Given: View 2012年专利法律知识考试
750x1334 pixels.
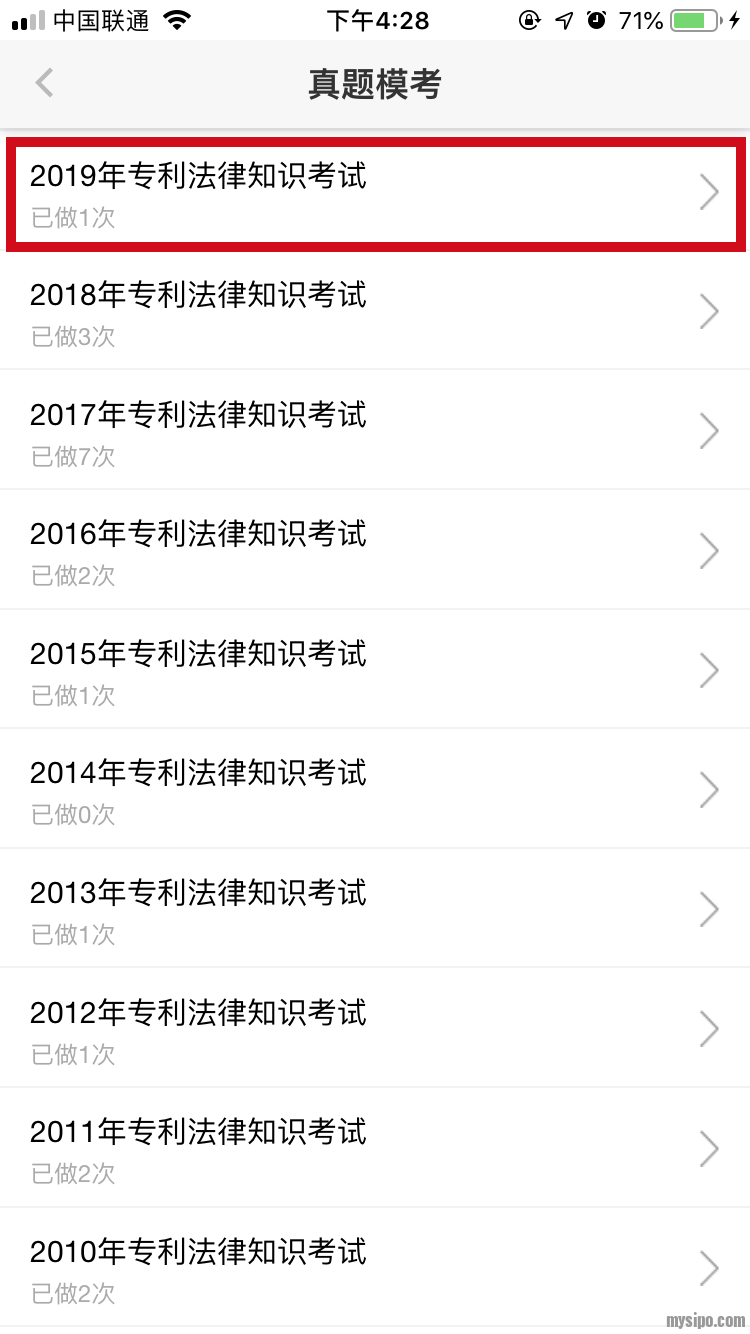Looking at the screenshot, I should 374,1029.
